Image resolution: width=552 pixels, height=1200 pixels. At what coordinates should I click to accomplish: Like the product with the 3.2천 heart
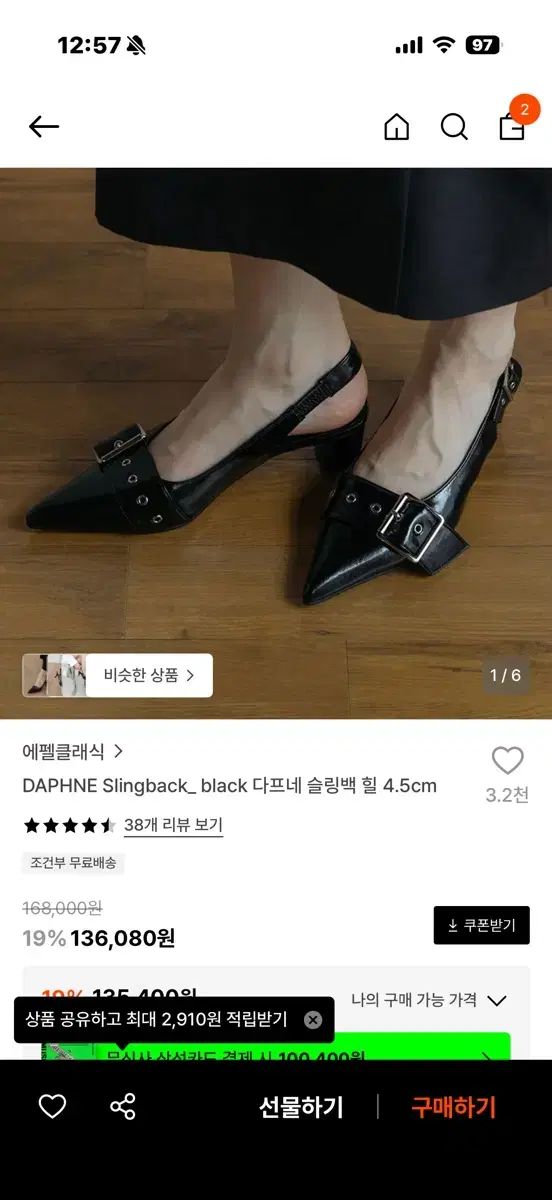(x=507, y=761)
